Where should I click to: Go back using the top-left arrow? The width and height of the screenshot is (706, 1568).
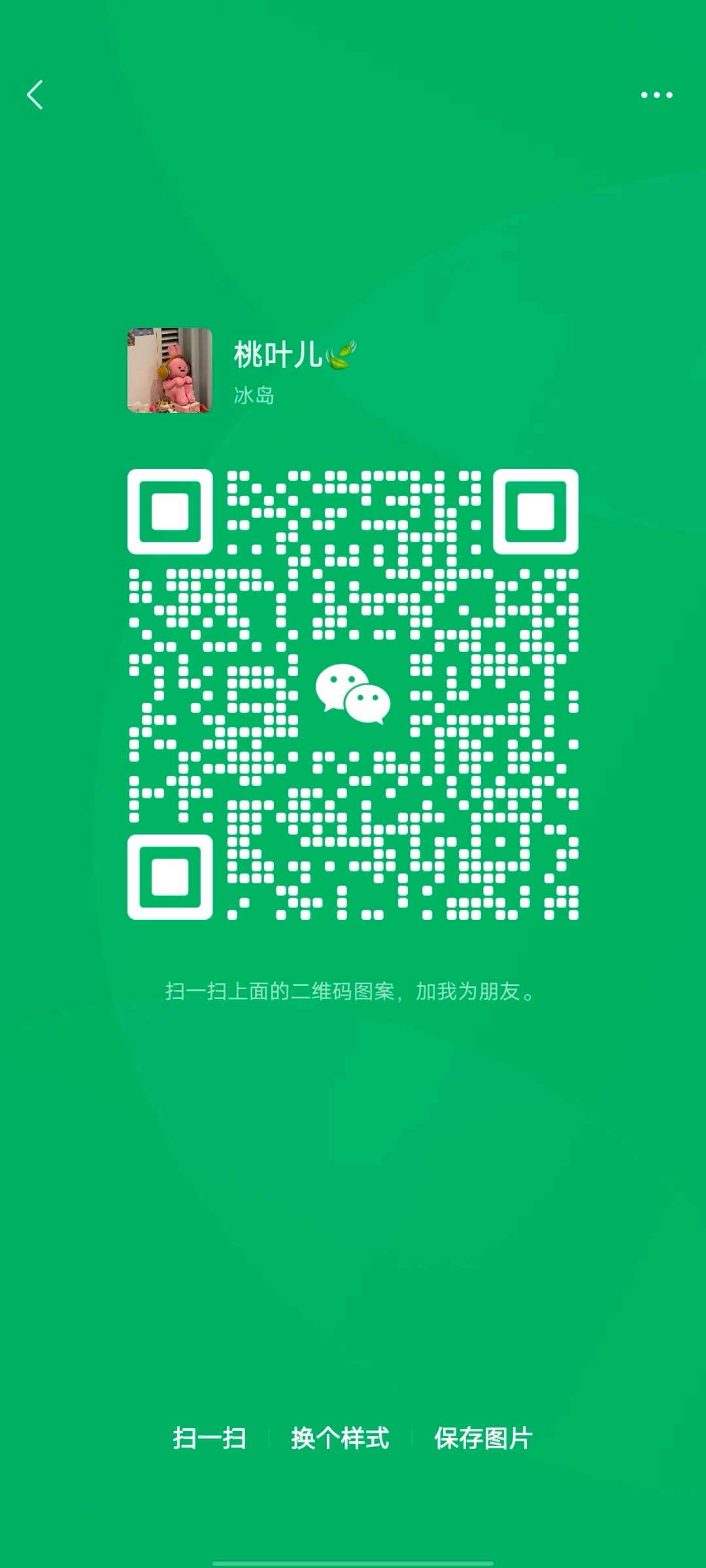tap(35, 95)
